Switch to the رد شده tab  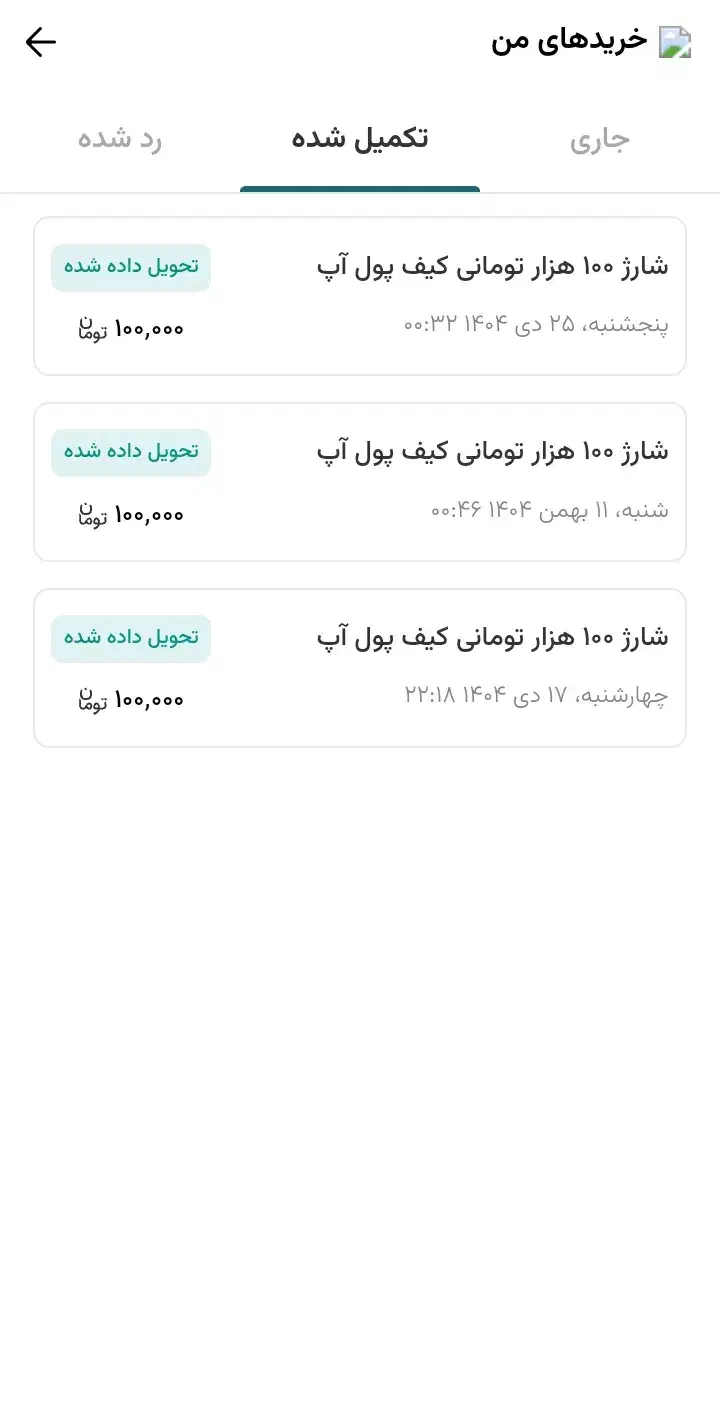(x=120, y=139)
